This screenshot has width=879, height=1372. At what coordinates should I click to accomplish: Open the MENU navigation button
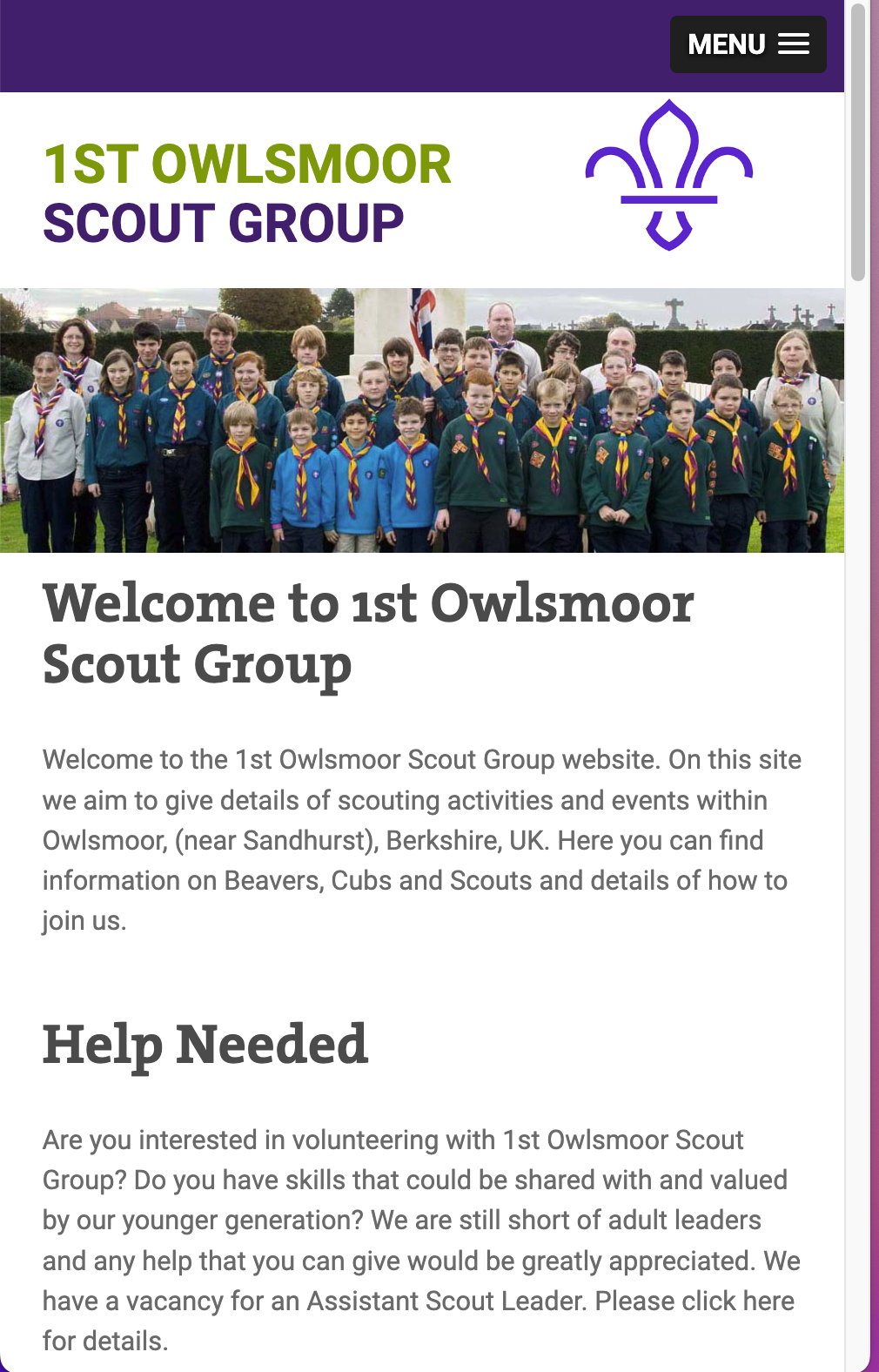tap(748, 44)
